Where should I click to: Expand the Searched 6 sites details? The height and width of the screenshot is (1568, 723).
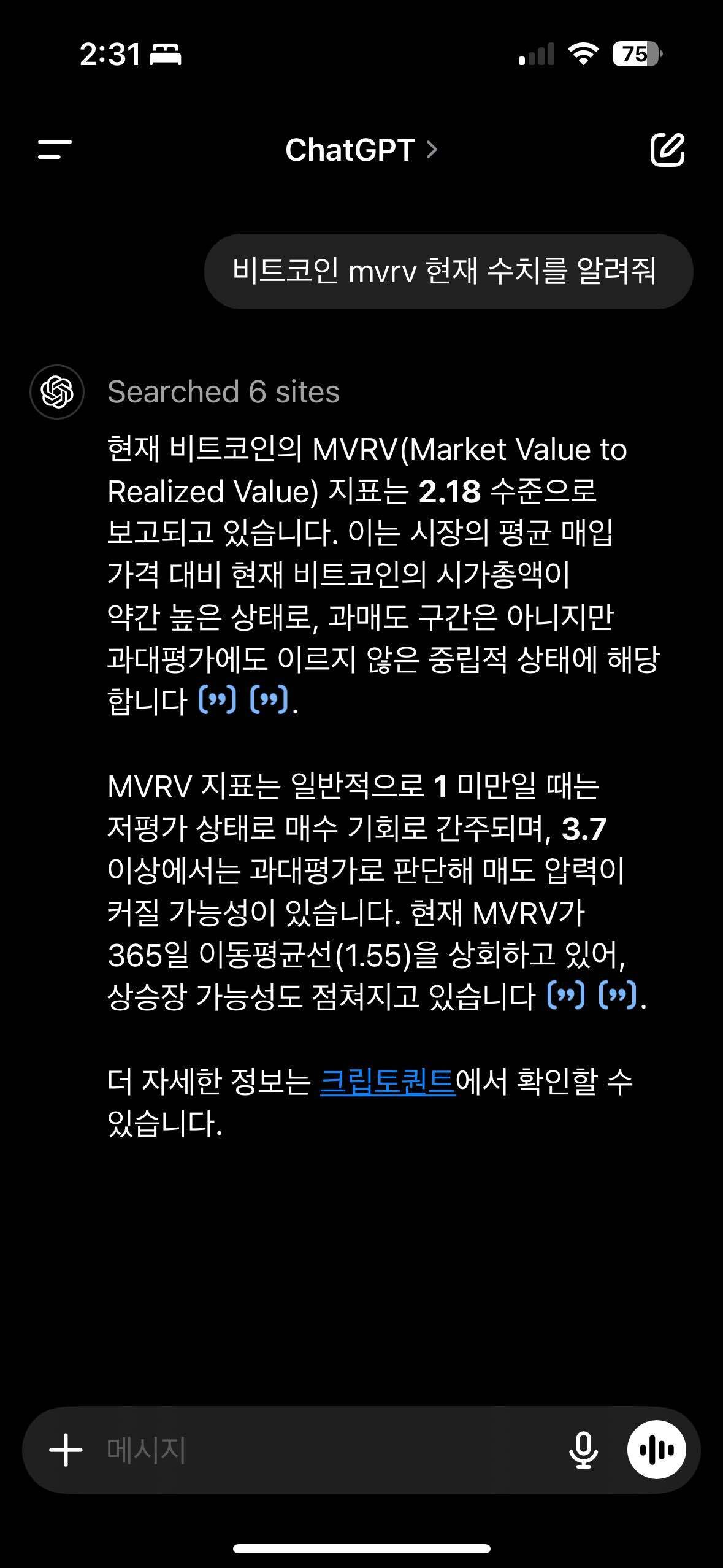click(x=224, y=393)
